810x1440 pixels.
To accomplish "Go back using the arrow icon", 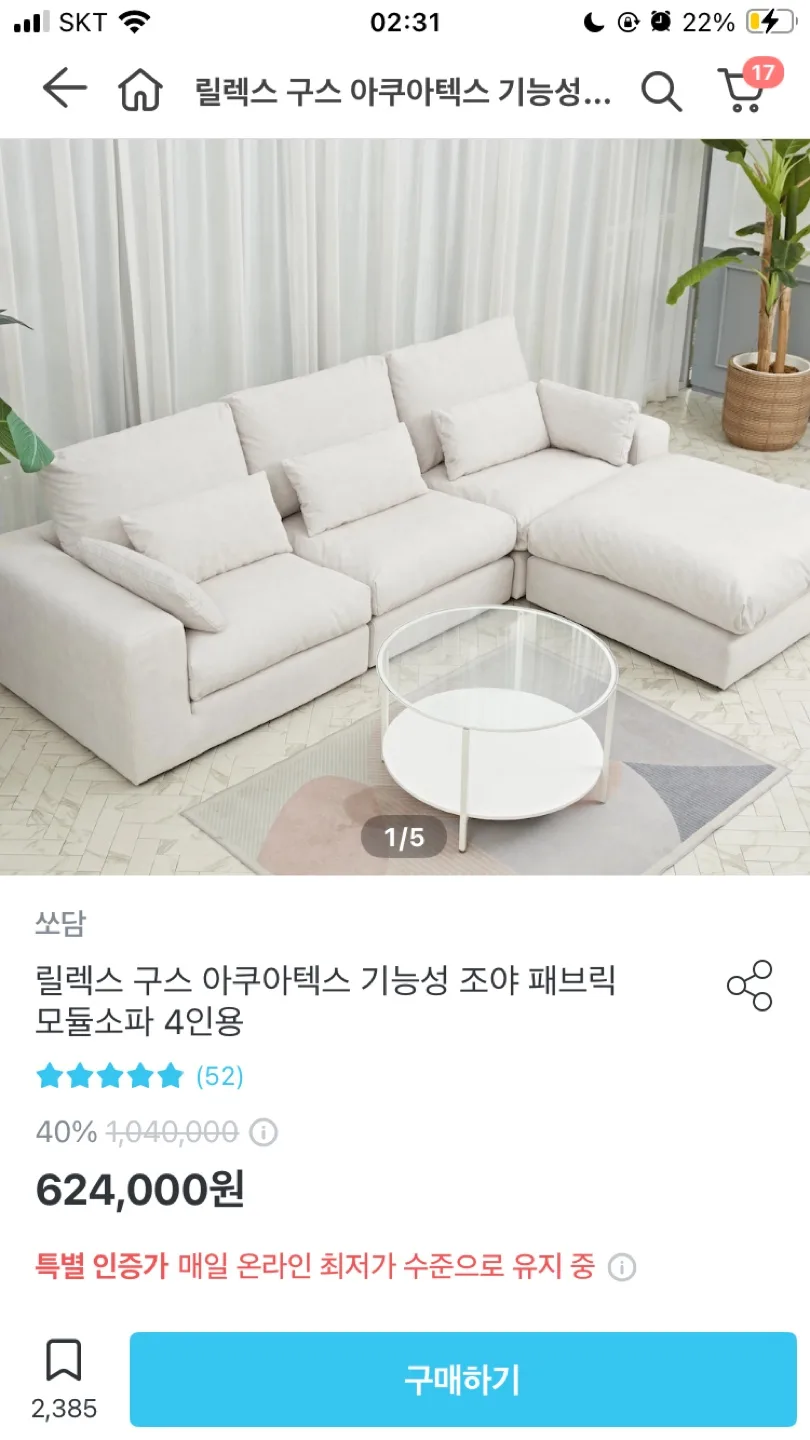I will (x=64, y=90).
